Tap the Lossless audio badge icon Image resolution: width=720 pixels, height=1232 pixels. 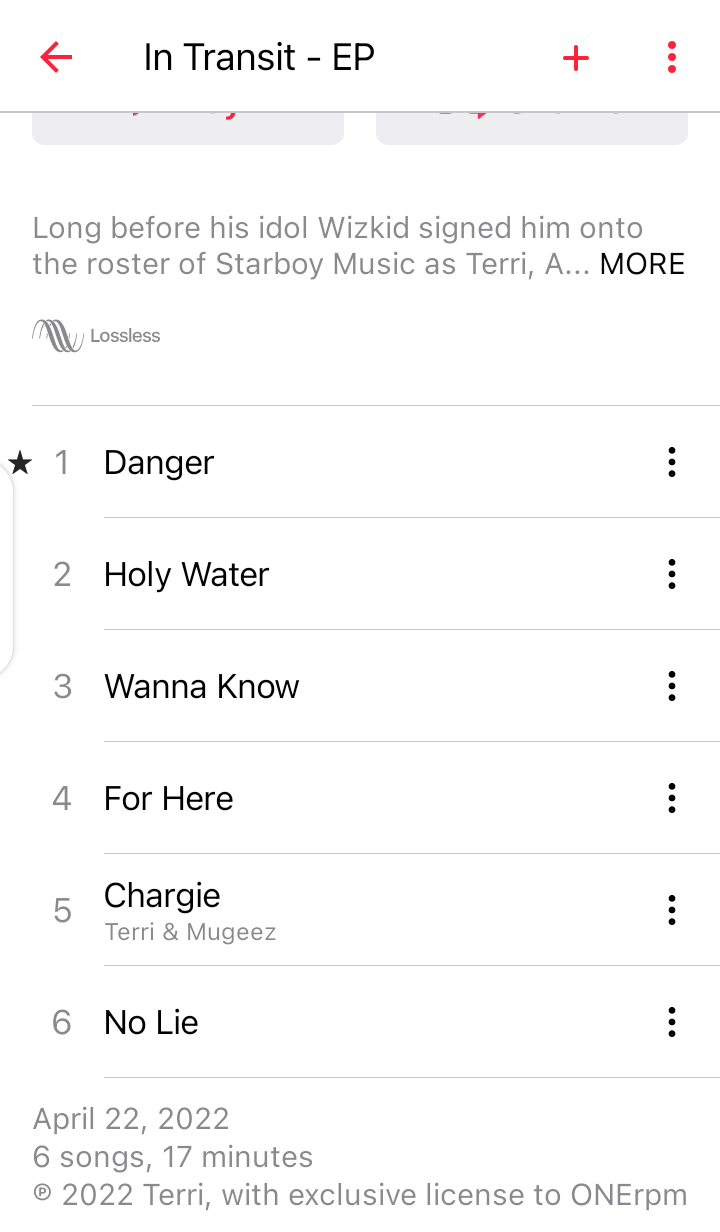tap(57, 335)
